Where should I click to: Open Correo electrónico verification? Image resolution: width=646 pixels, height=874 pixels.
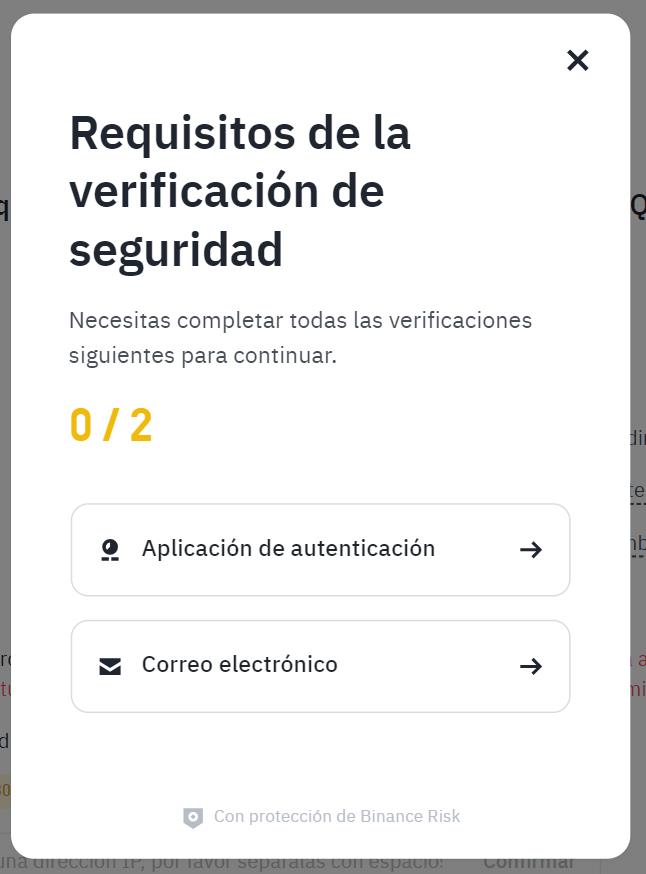point(320,665)
